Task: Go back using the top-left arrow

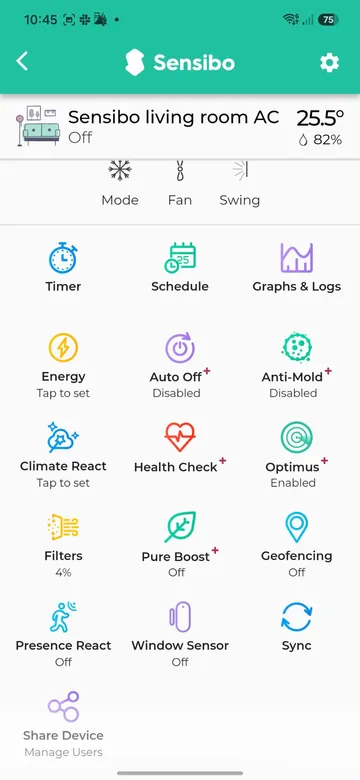Action: 22,62
